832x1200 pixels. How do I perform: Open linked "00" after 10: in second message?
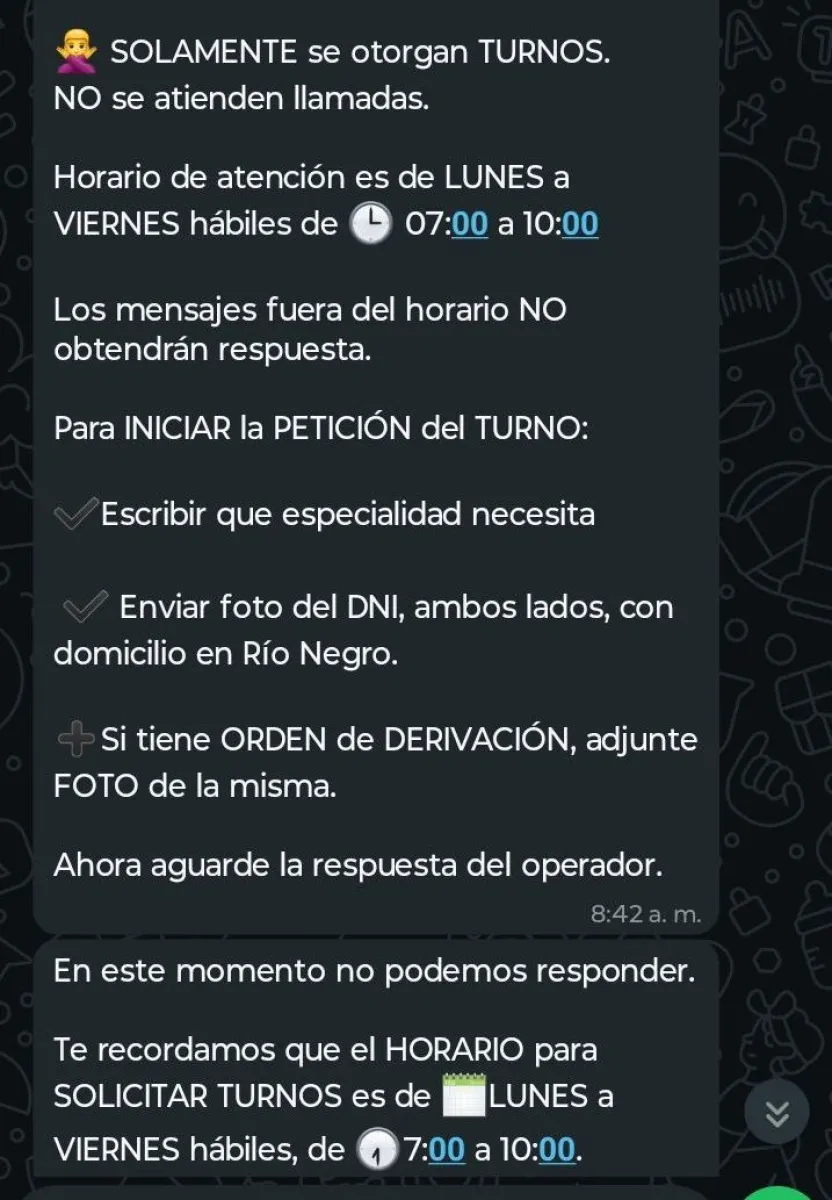557,1150
